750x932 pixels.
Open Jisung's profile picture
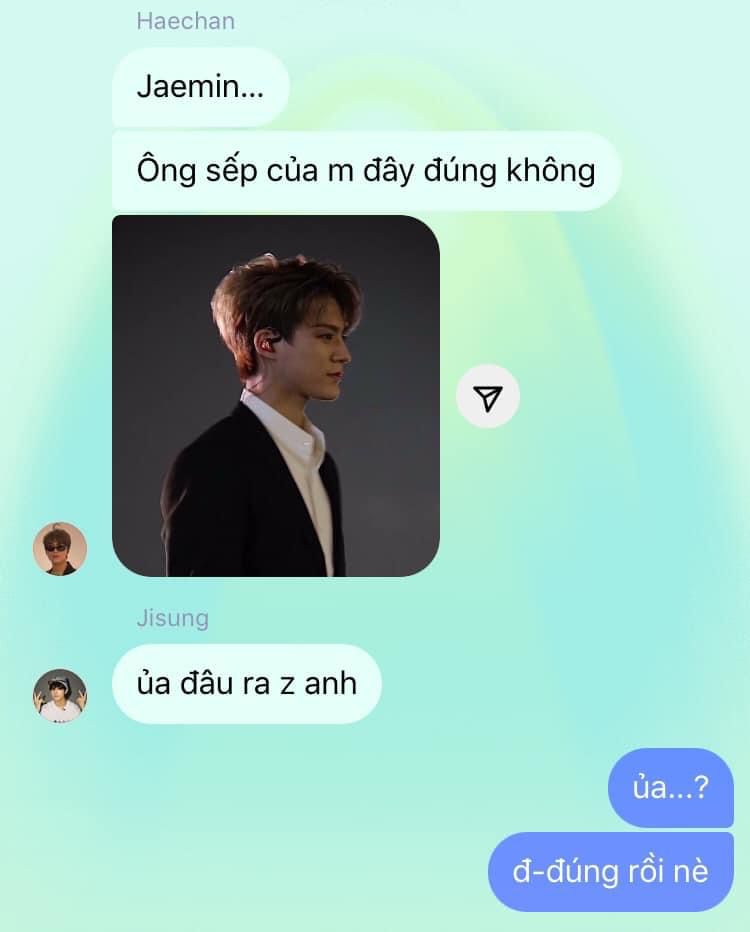click(60, 695)
